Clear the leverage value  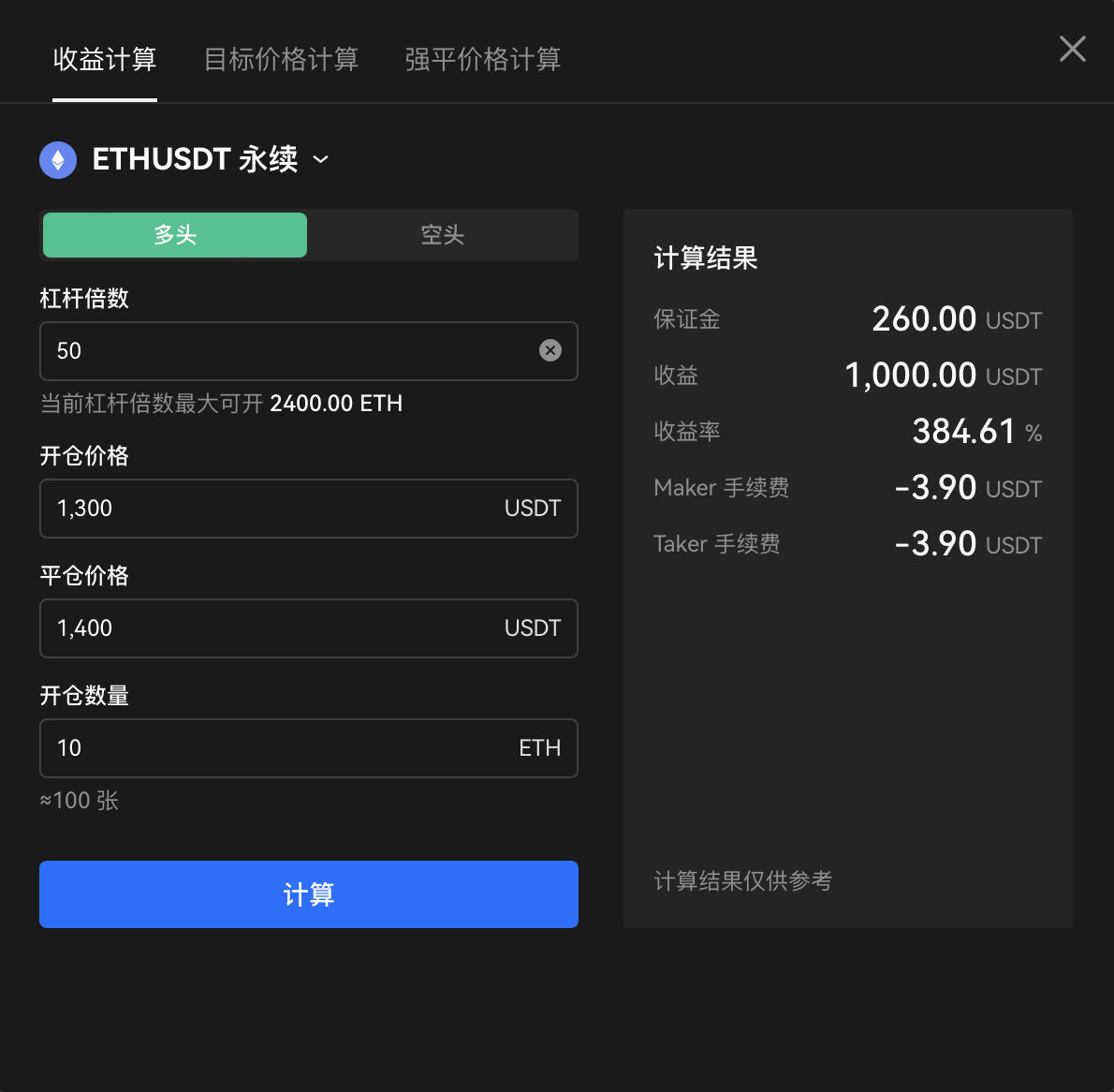pos(550,350)
